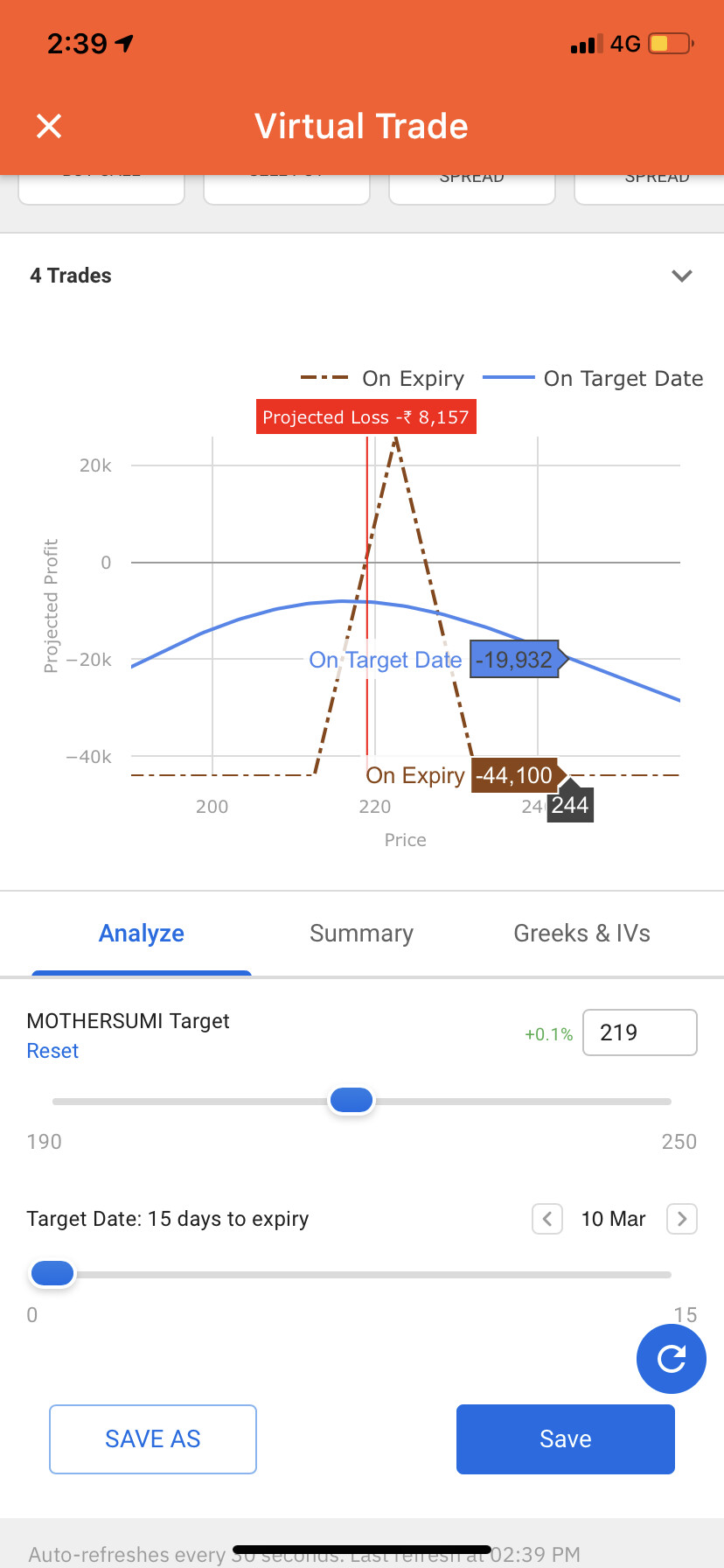Save the virtual trade
Screen dimensions: 724x1568
coord(566,1439)
